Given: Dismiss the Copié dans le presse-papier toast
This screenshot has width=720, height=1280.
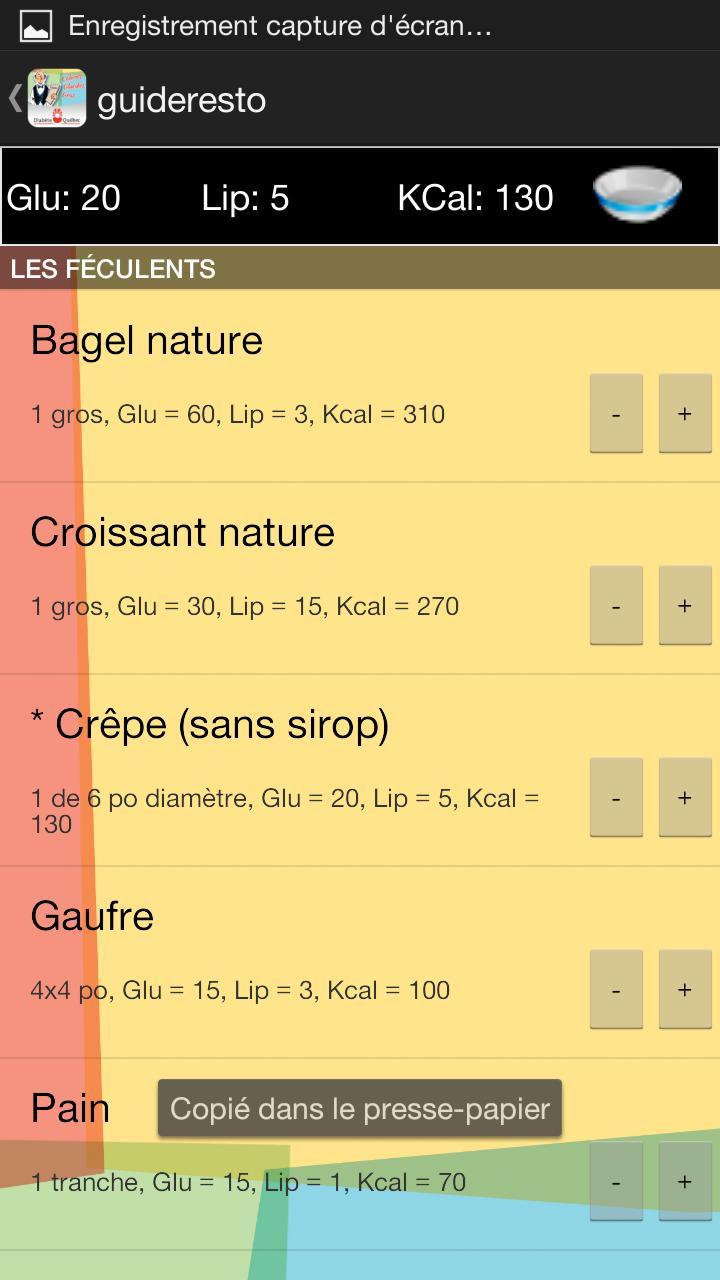Looking at the screenshot, I should coord(360,1109).
